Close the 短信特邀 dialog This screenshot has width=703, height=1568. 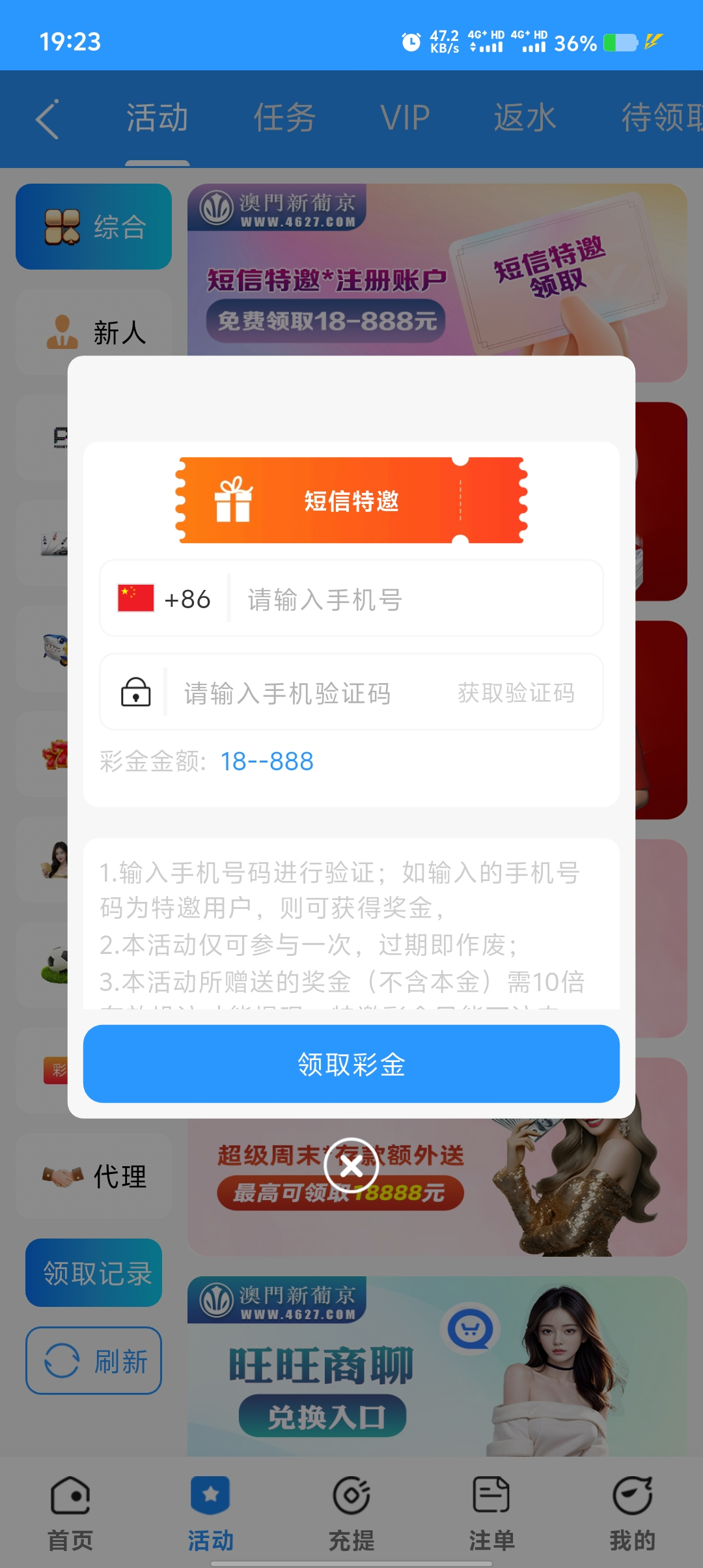click(x=351, y=1166)
